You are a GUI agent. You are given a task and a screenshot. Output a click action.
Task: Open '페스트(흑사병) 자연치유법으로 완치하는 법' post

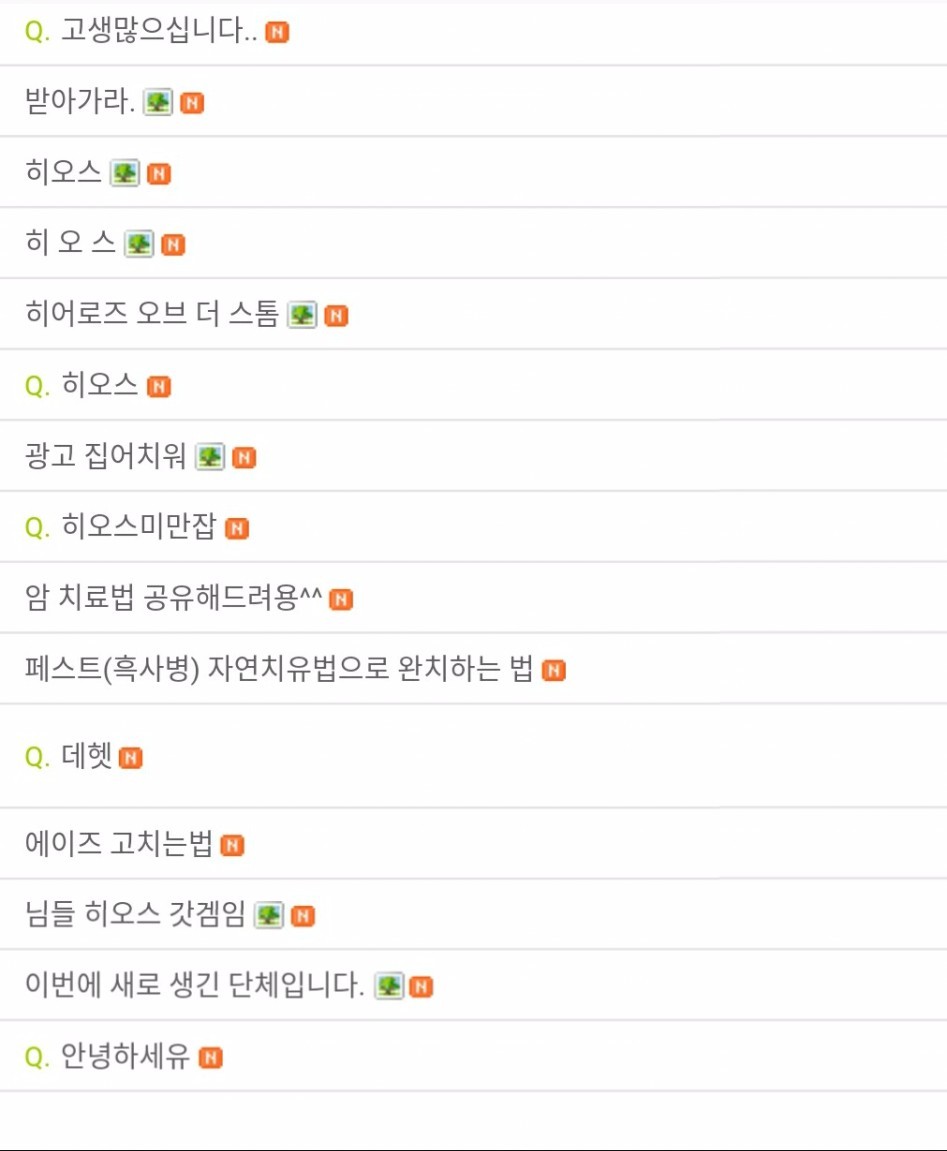click(279, 670)
